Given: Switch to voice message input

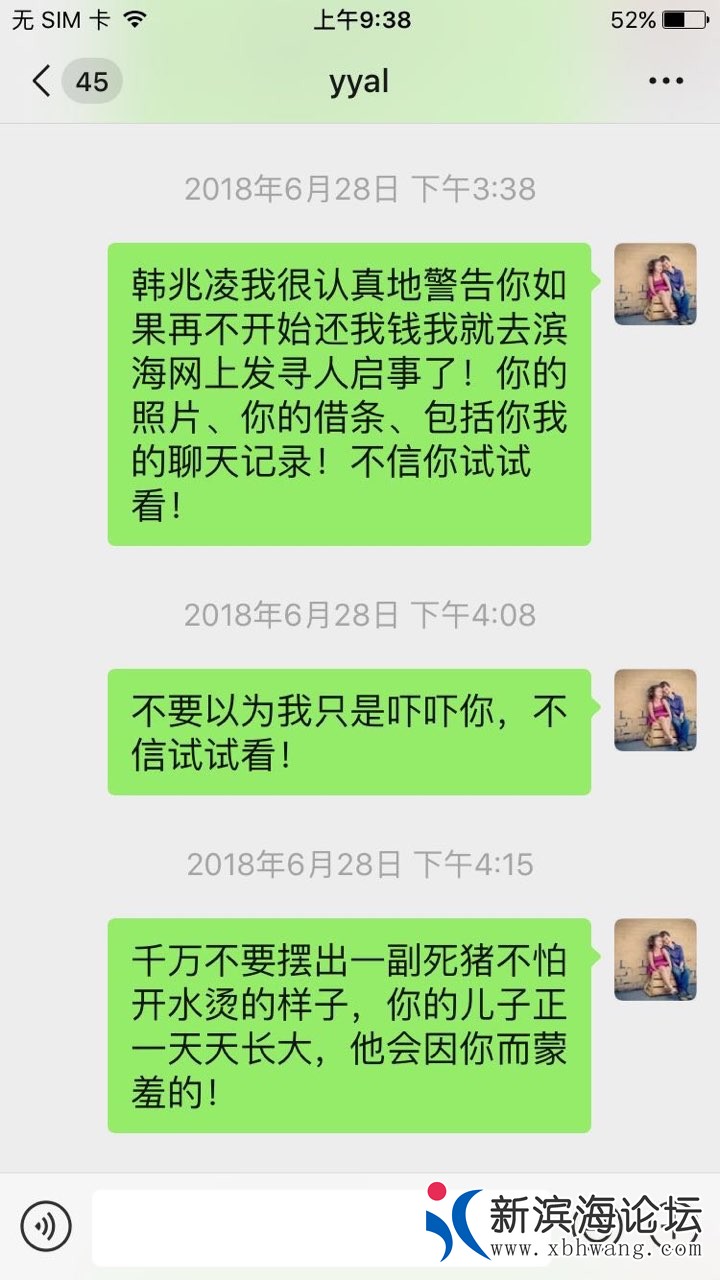Looking at the screenshot, I should [46, 1226].
